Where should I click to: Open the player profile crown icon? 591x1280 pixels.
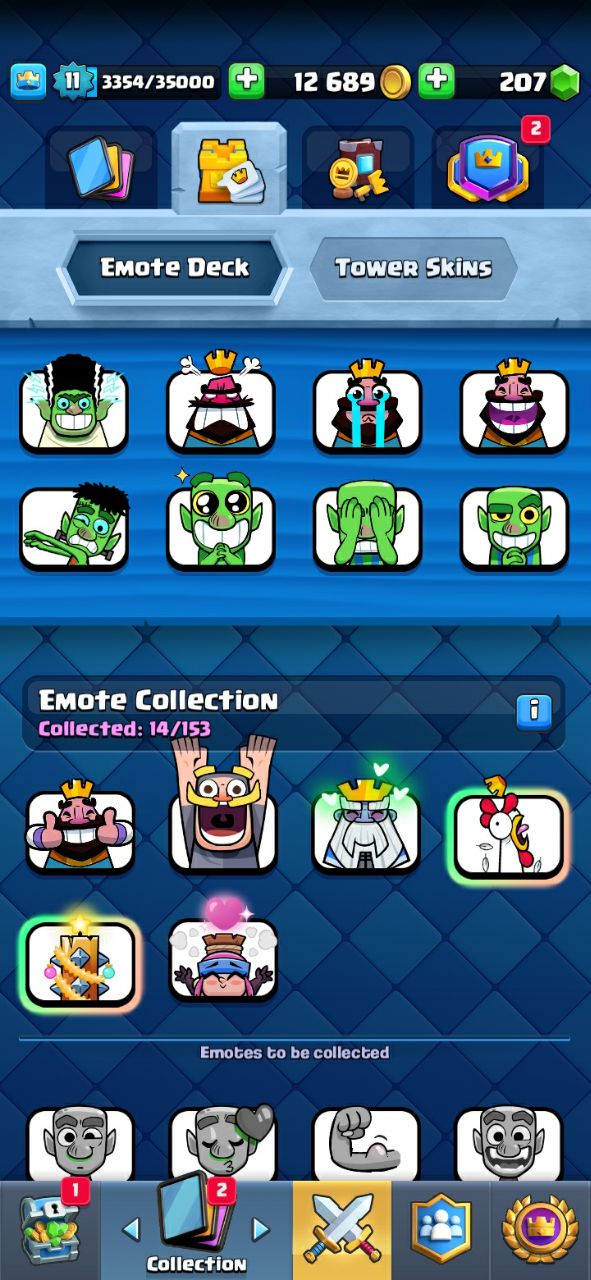28,81
